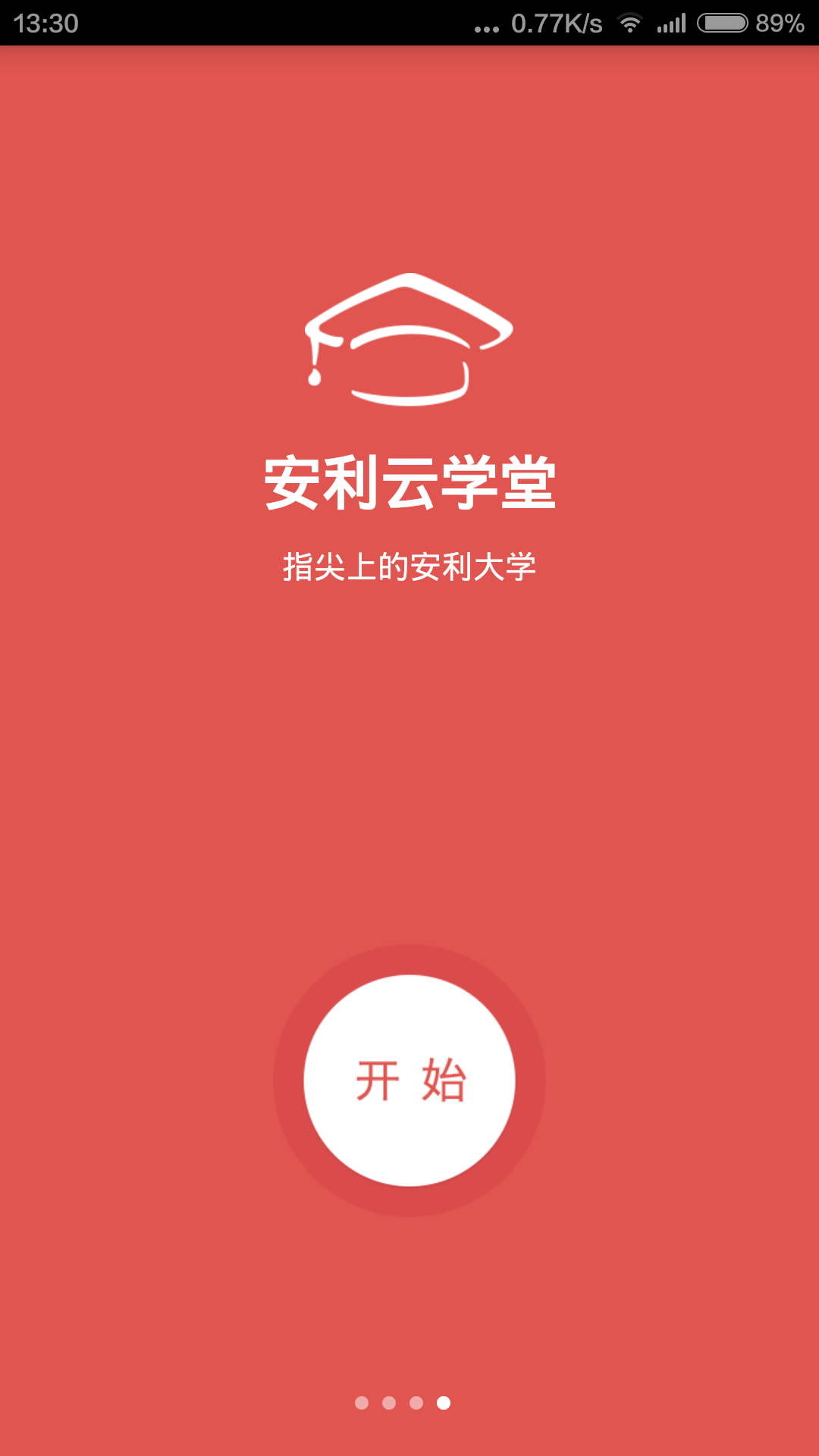The width and height of the screenshot is (819, 1456).
Task: Tap the ellipsis notification icon in status bar
Action: pos(485,26)
